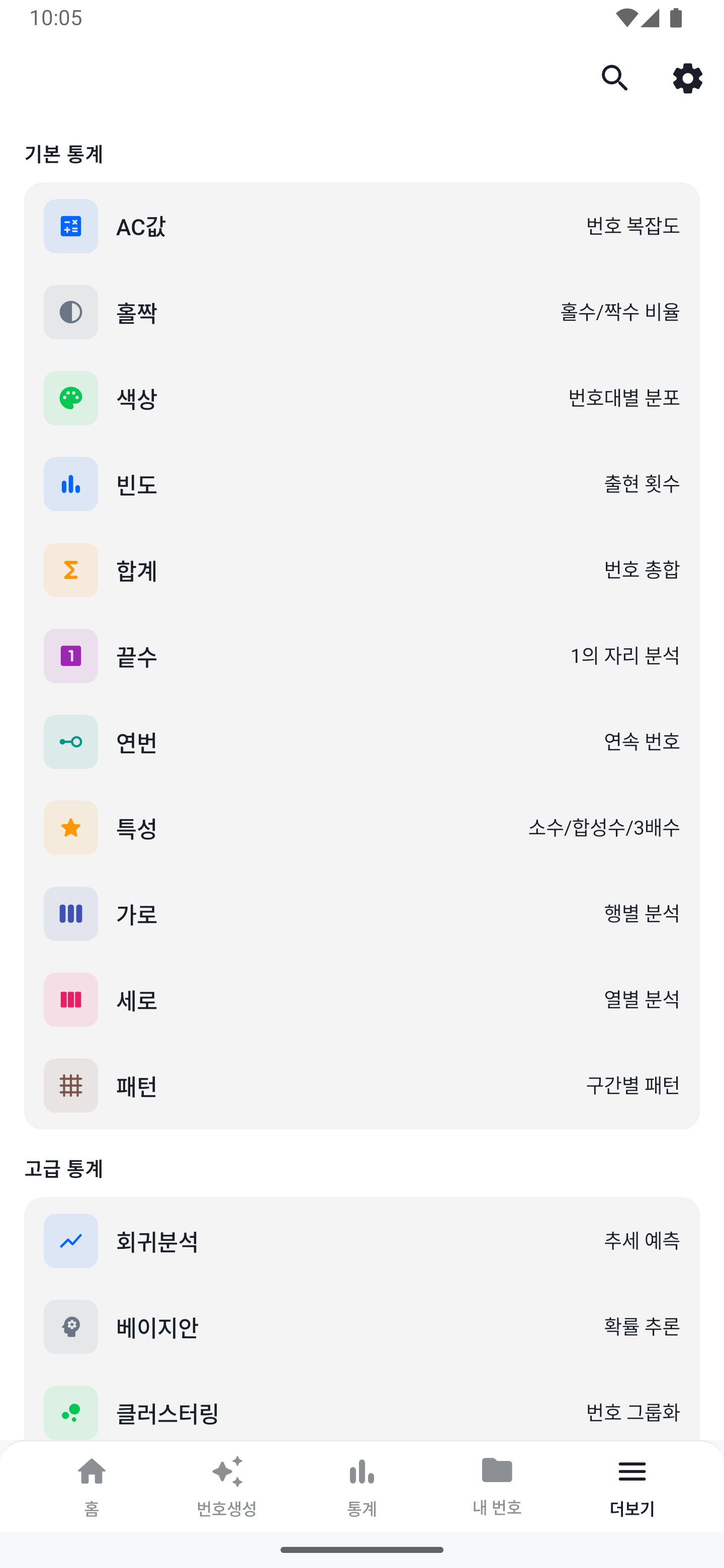The image size is (724, 1568).
Task: Open the 클러스터링 number grouping
Action: coord(363,1413)
